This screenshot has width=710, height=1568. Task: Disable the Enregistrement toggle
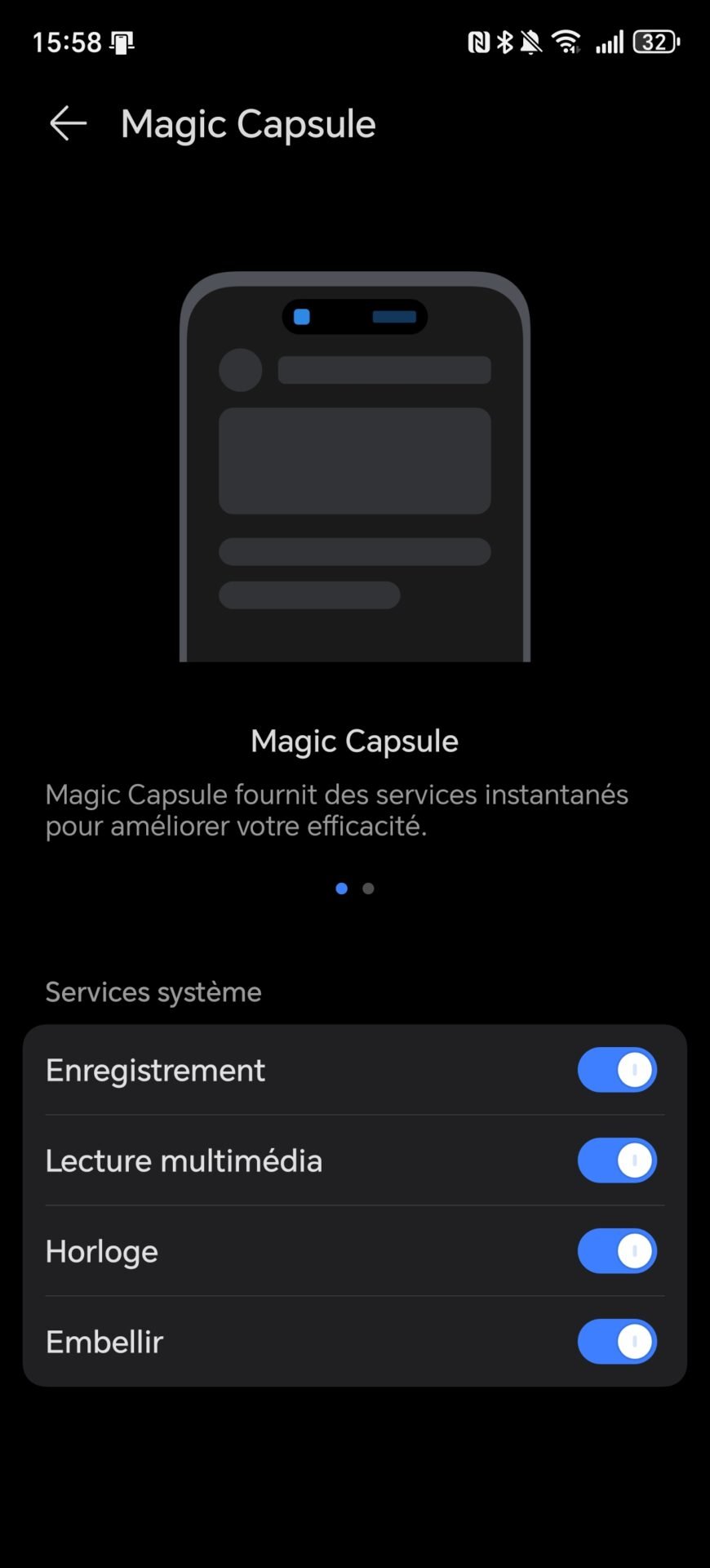pyautogui.click(x=617, y=1070)
